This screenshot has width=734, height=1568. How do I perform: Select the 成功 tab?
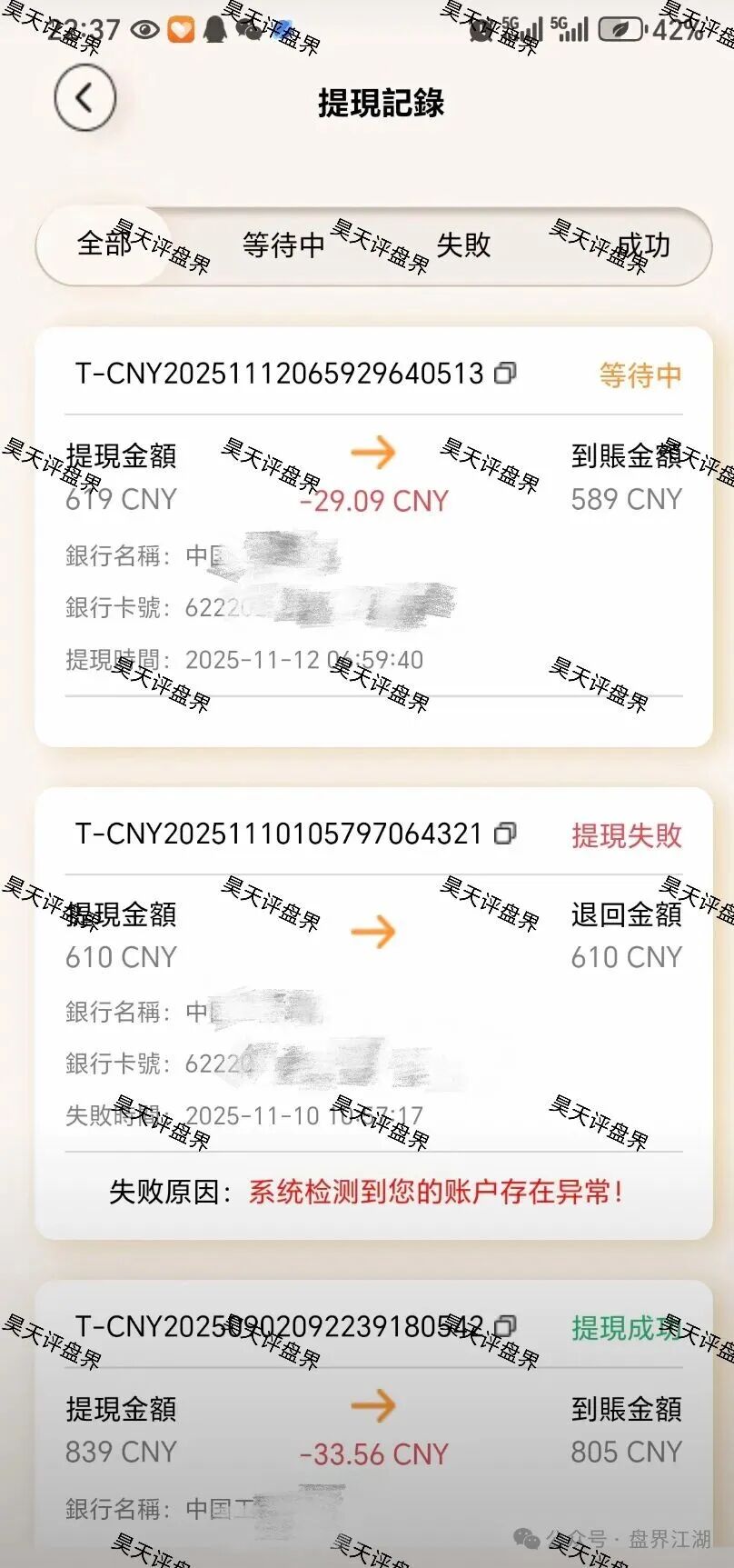(642, 245)
